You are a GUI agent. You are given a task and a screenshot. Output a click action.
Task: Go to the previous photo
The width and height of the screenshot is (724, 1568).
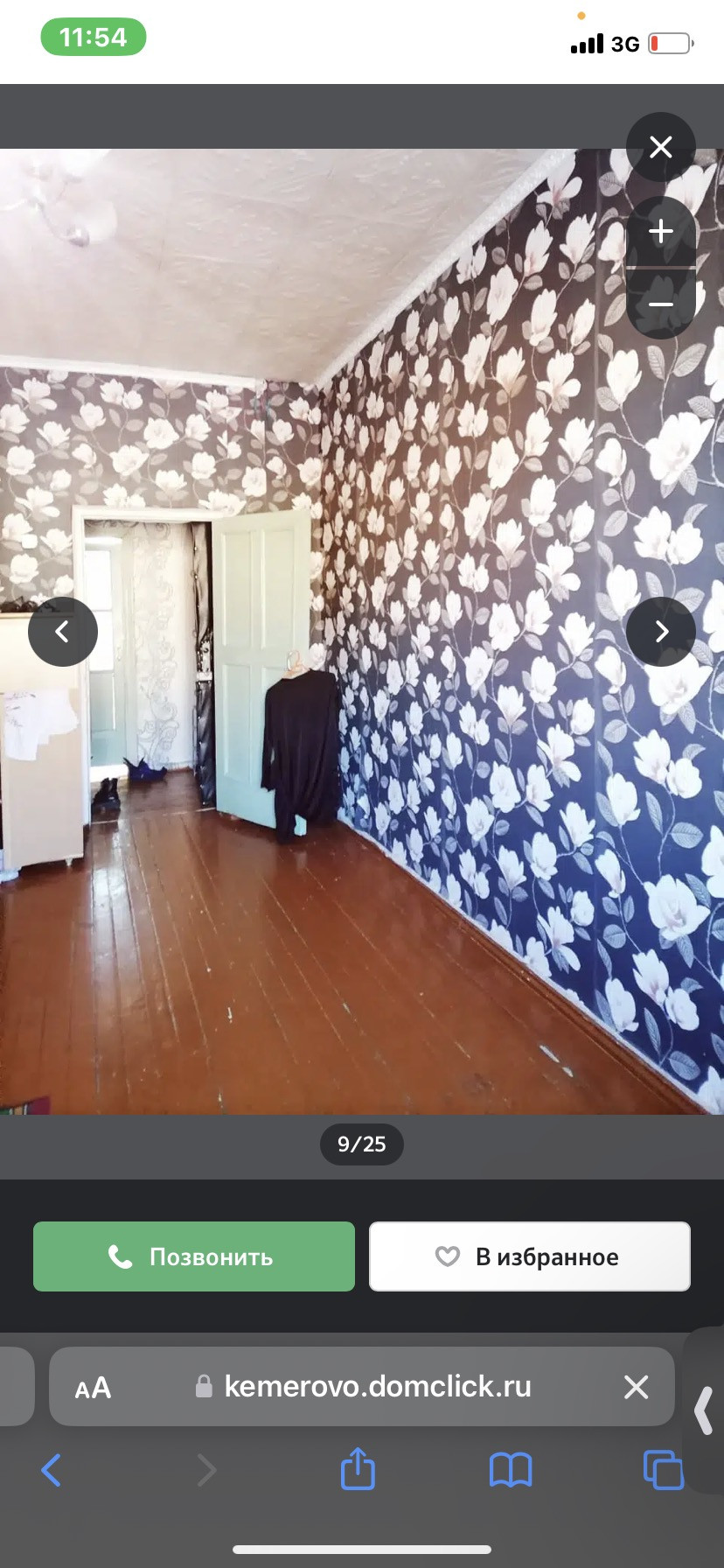[63, 632]
